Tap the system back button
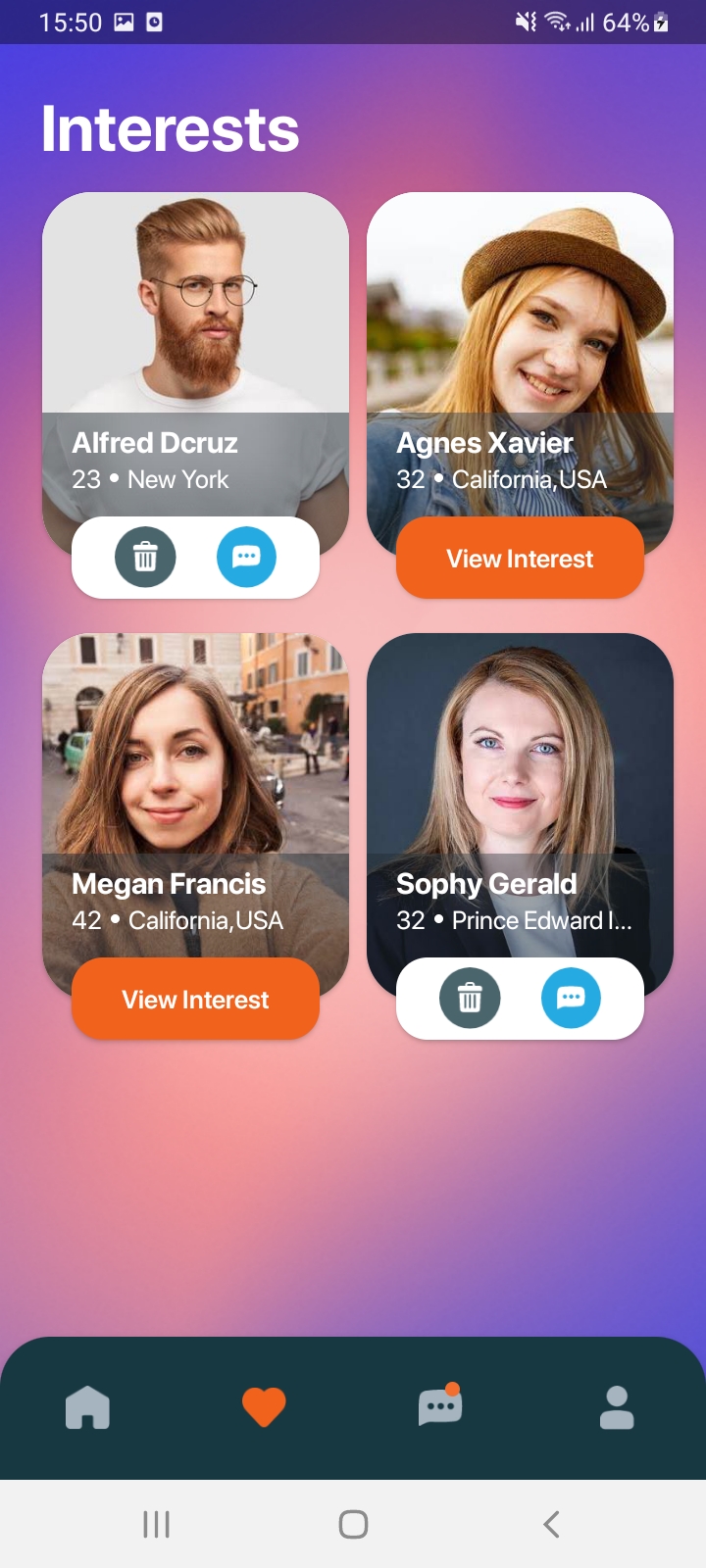Screen dimensions: 706x1568 (551, 1524)
